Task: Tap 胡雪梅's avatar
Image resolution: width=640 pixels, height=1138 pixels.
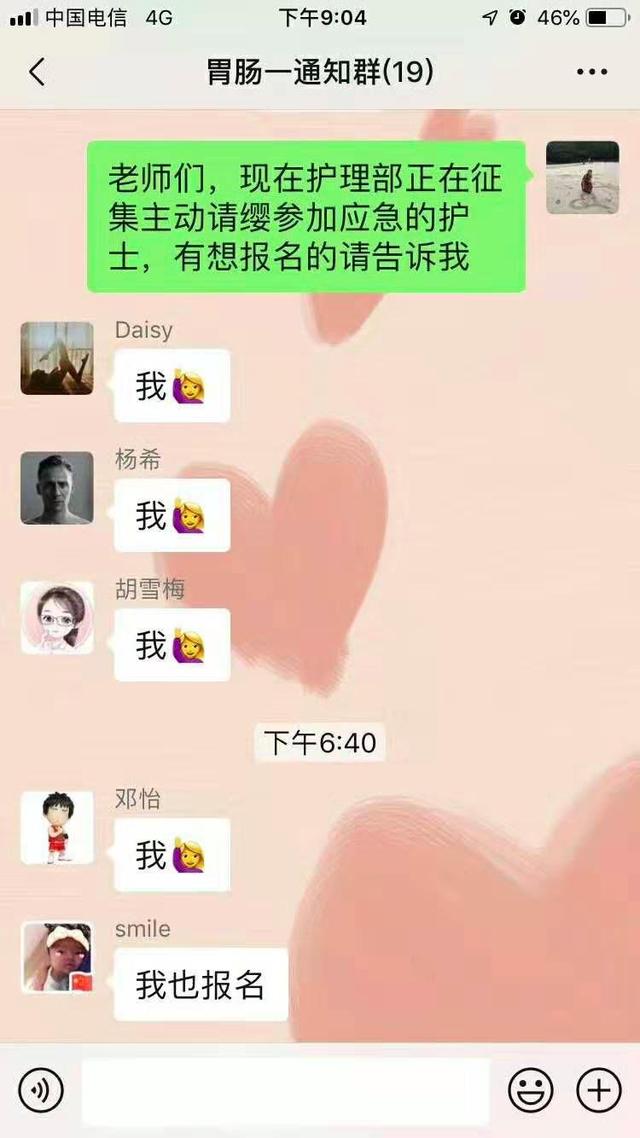Action: [x=57, y=618]
